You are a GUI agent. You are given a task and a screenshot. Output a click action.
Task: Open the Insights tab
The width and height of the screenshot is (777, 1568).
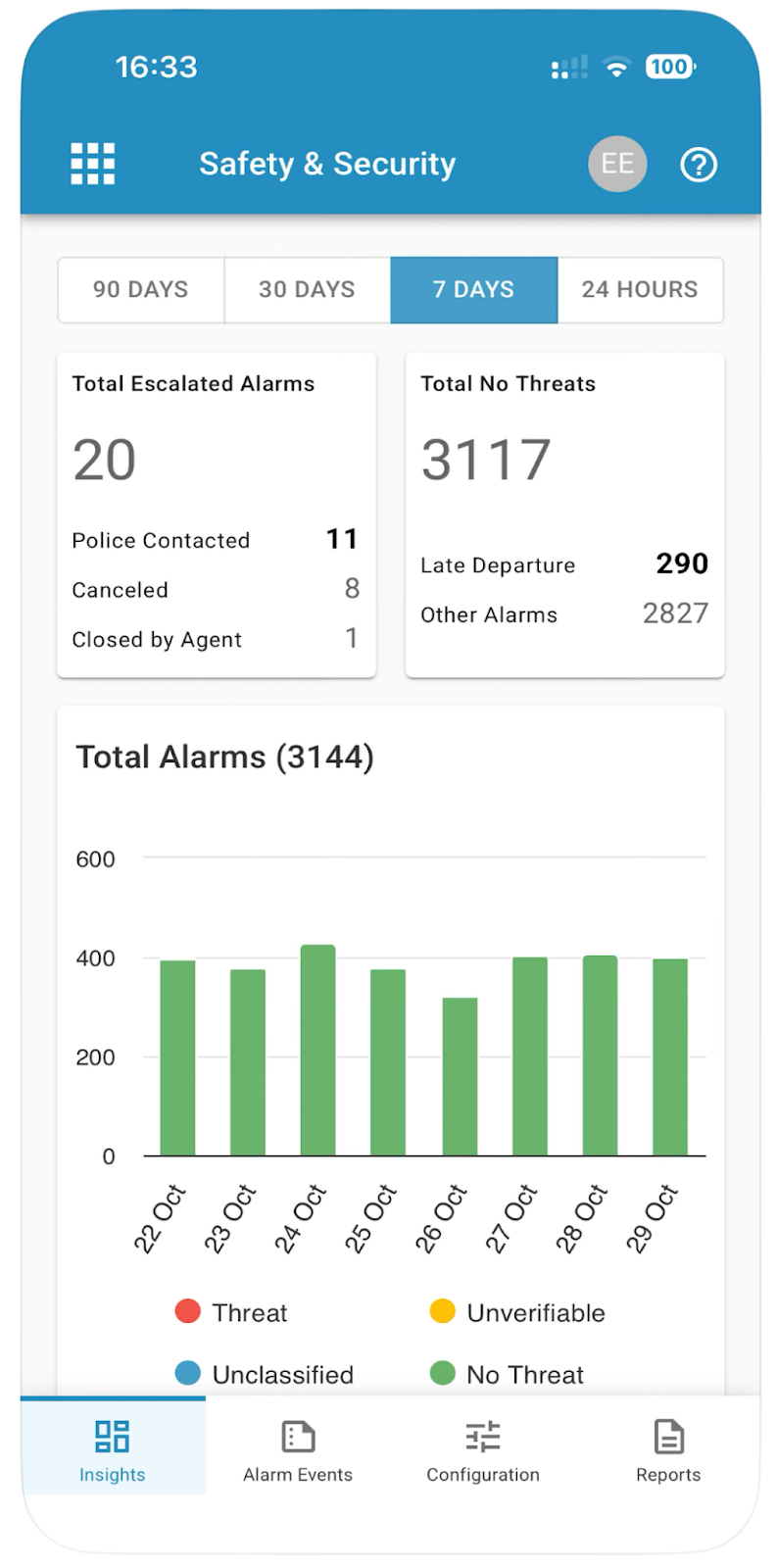pos(113,1448)
